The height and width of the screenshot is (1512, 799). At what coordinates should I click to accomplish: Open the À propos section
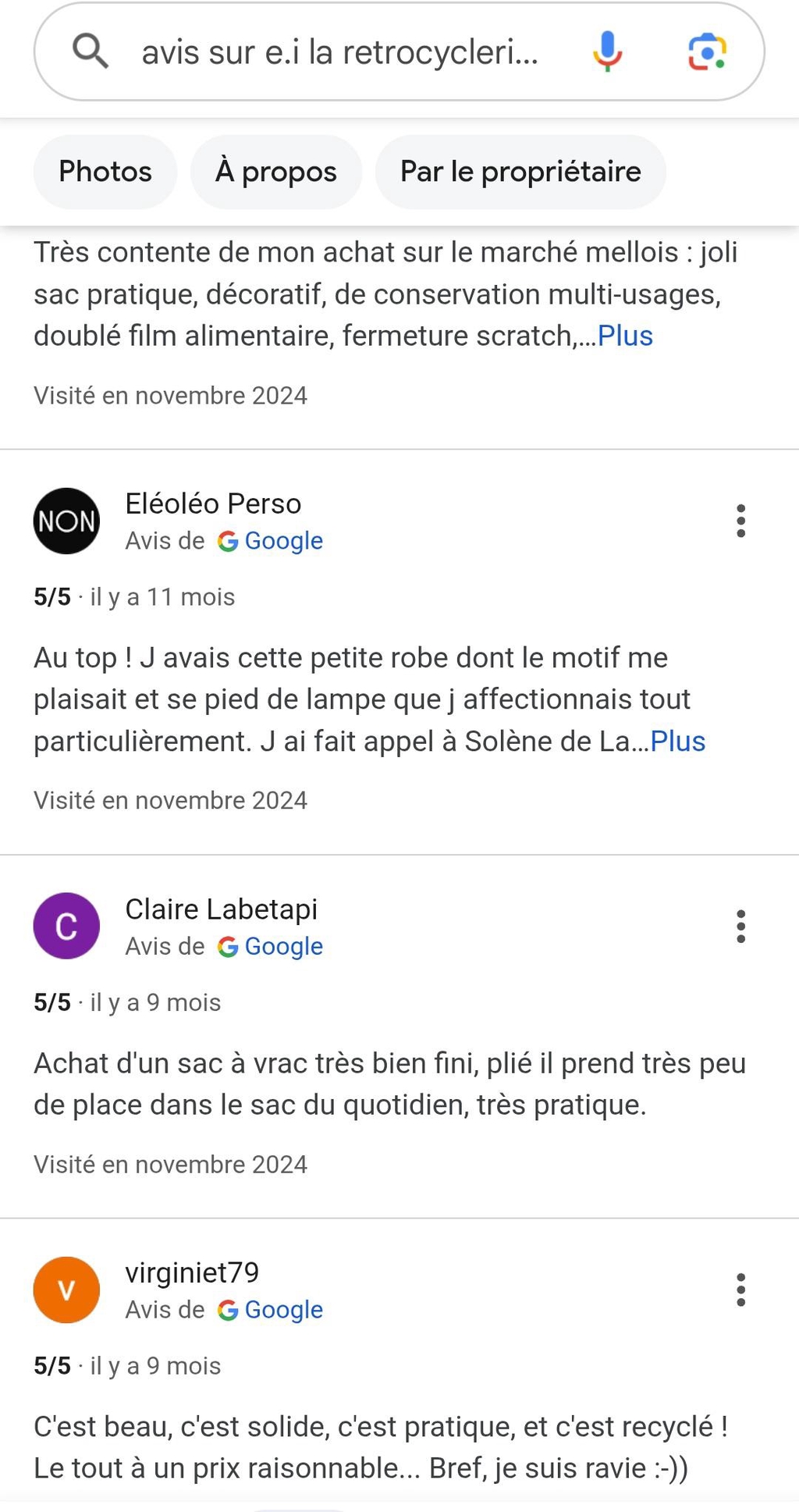[x=275, y=172]
